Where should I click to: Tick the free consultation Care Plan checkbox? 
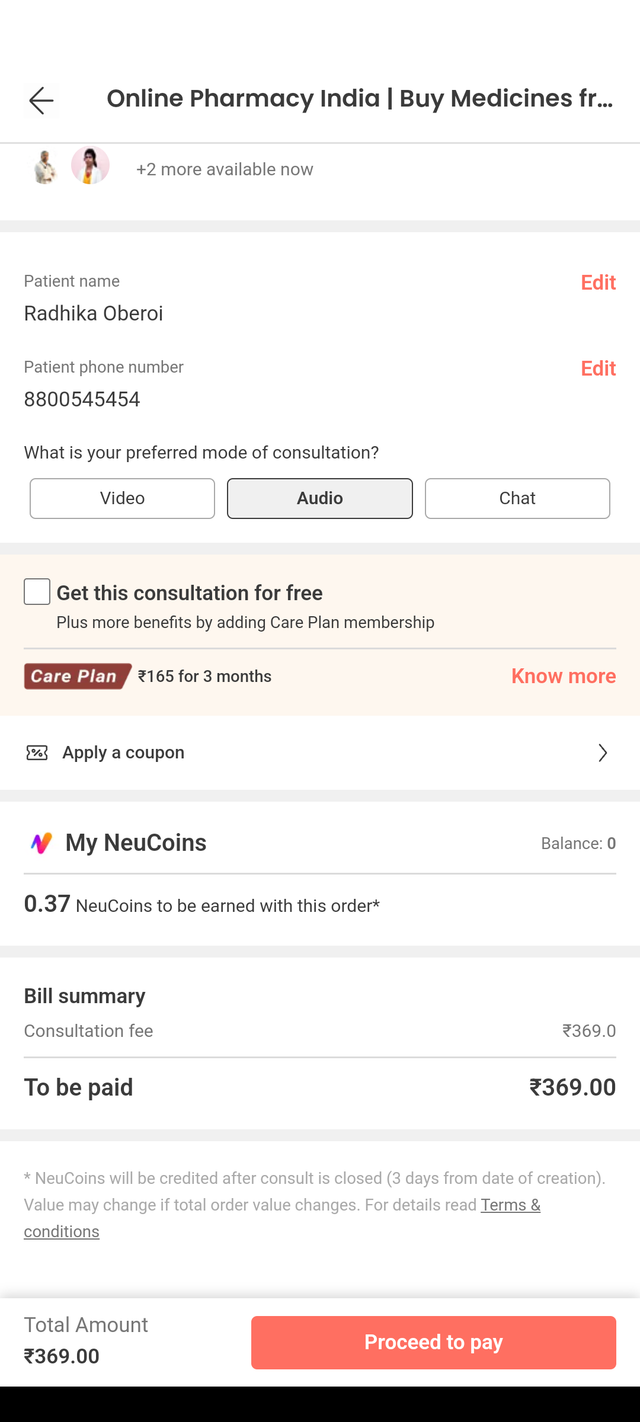click(x=37, y=592)
